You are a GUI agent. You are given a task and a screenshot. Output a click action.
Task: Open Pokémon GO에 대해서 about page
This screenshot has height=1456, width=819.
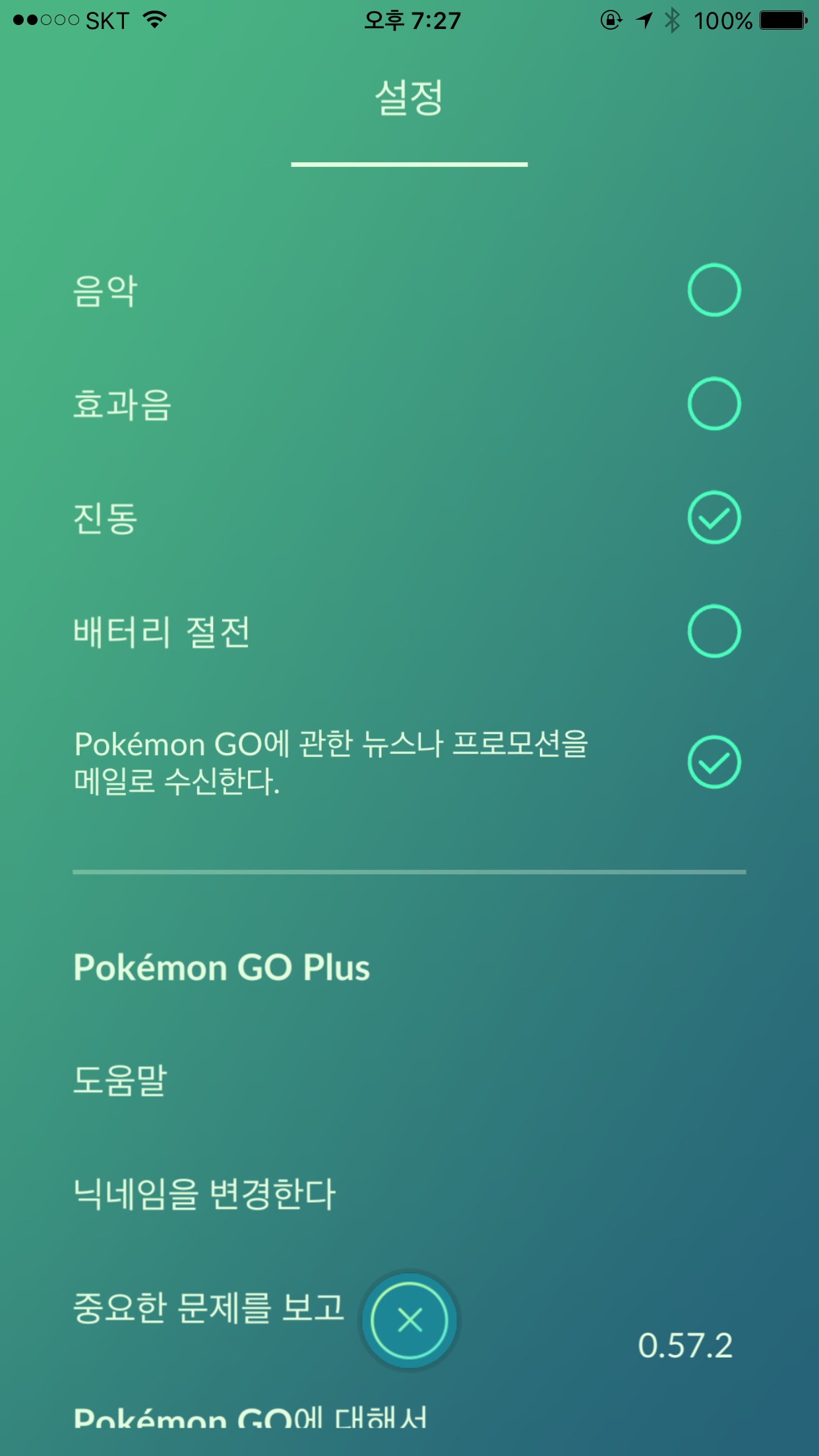click(x=251, y=1416)
